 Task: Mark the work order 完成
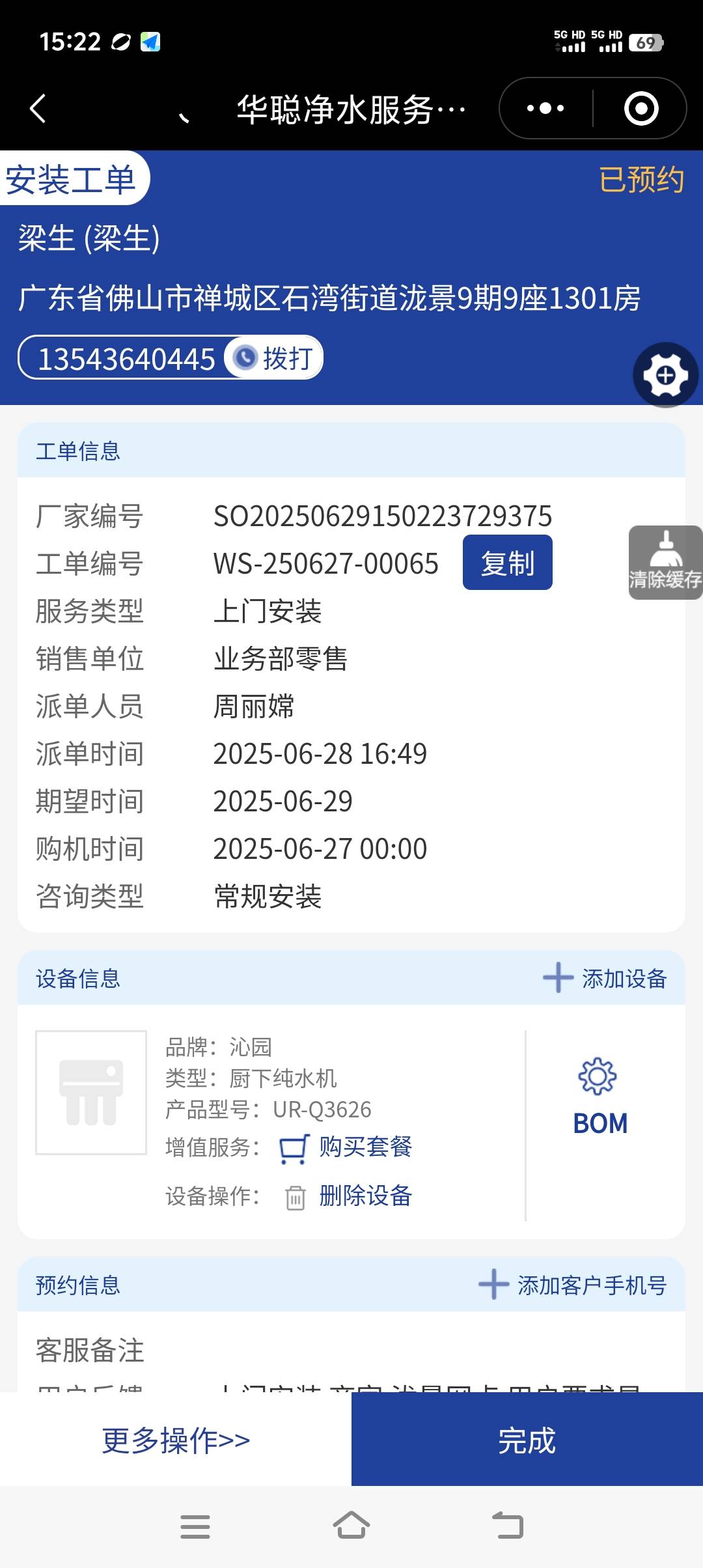tap(527, 1440)
